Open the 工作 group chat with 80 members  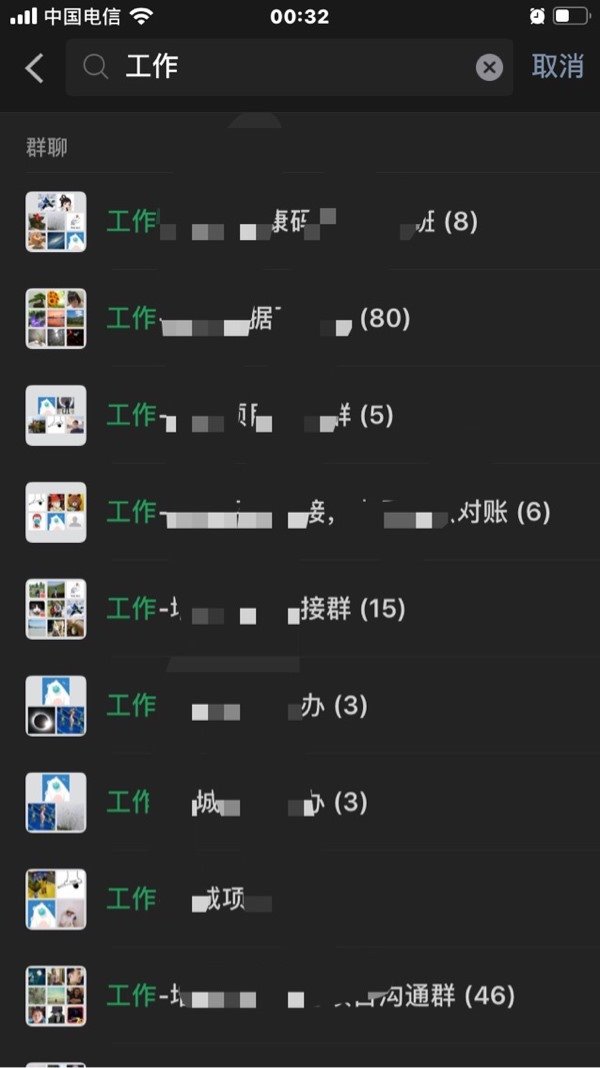(300, 319)
